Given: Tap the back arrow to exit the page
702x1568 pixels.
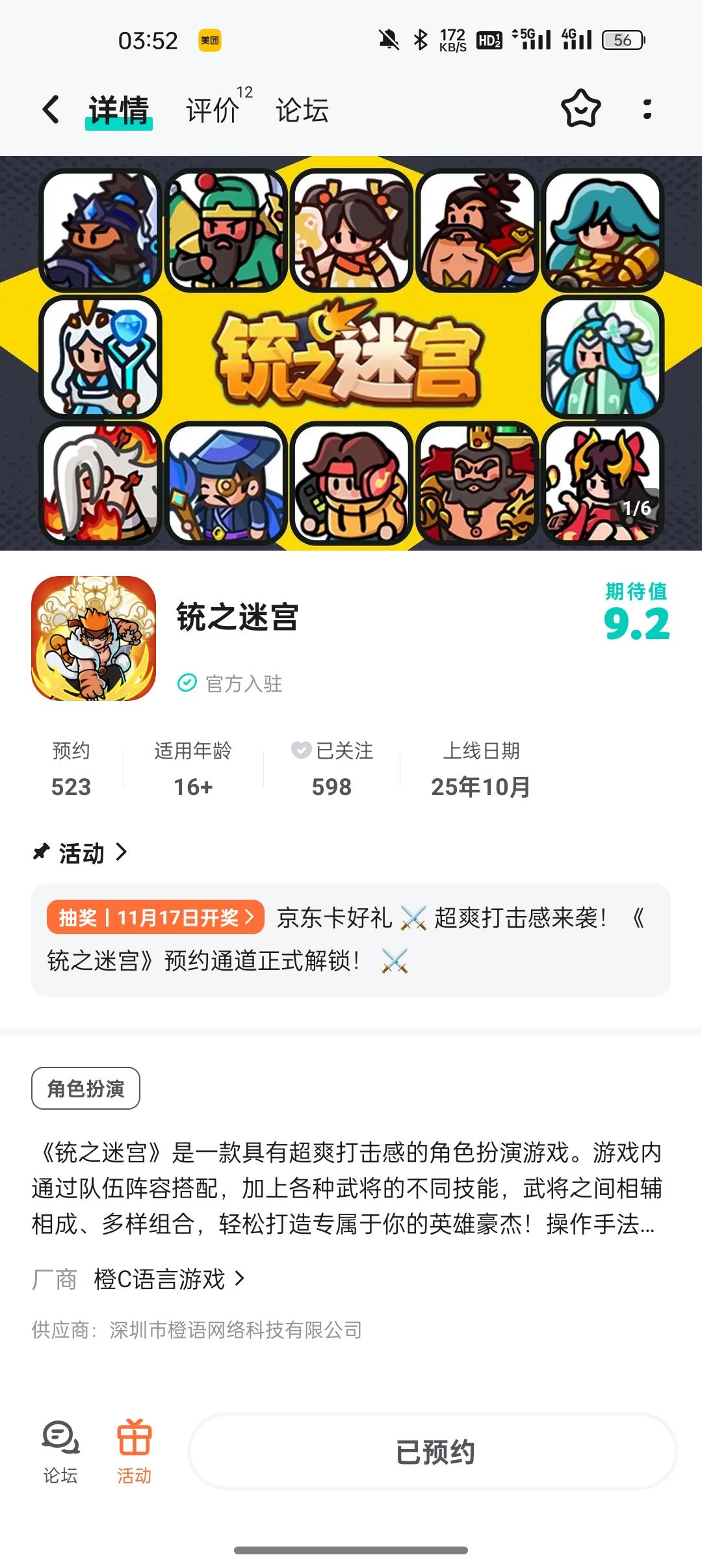Looking at the screenshot, I should pyautogui.click(x=52, y=111).
